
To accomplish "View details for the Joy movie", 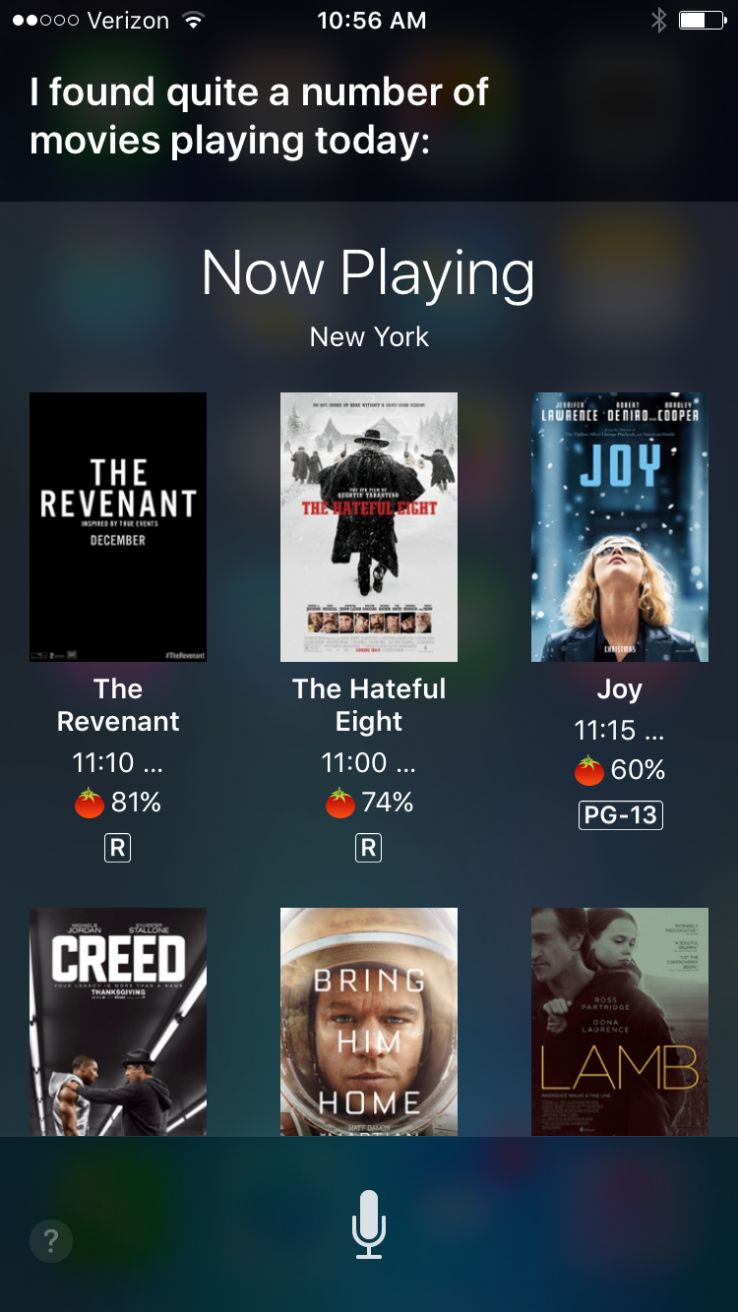I will click(619, 527).
